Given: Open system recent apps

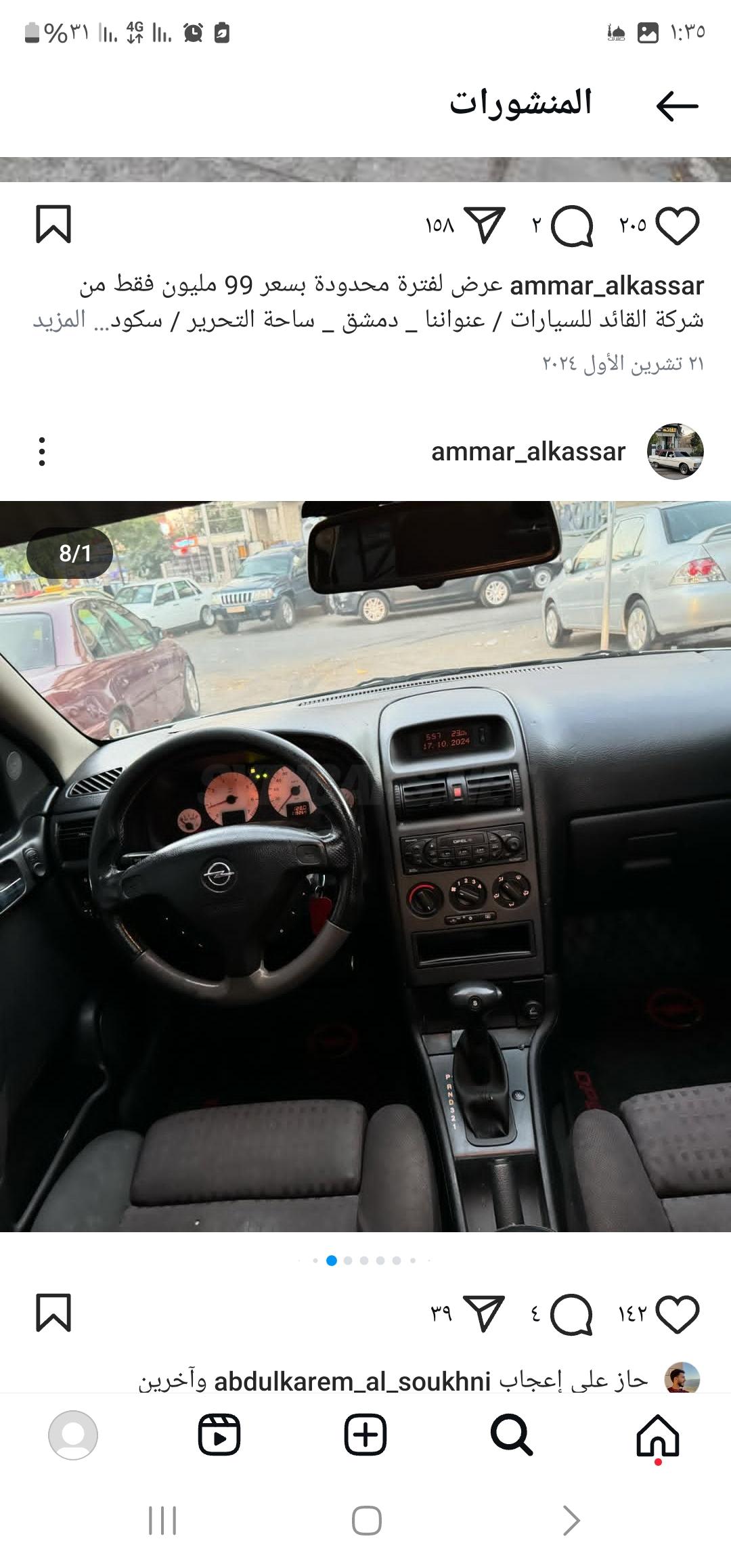Looking at the screenshot, I should pyautogui.click(x=162, y=1521).
